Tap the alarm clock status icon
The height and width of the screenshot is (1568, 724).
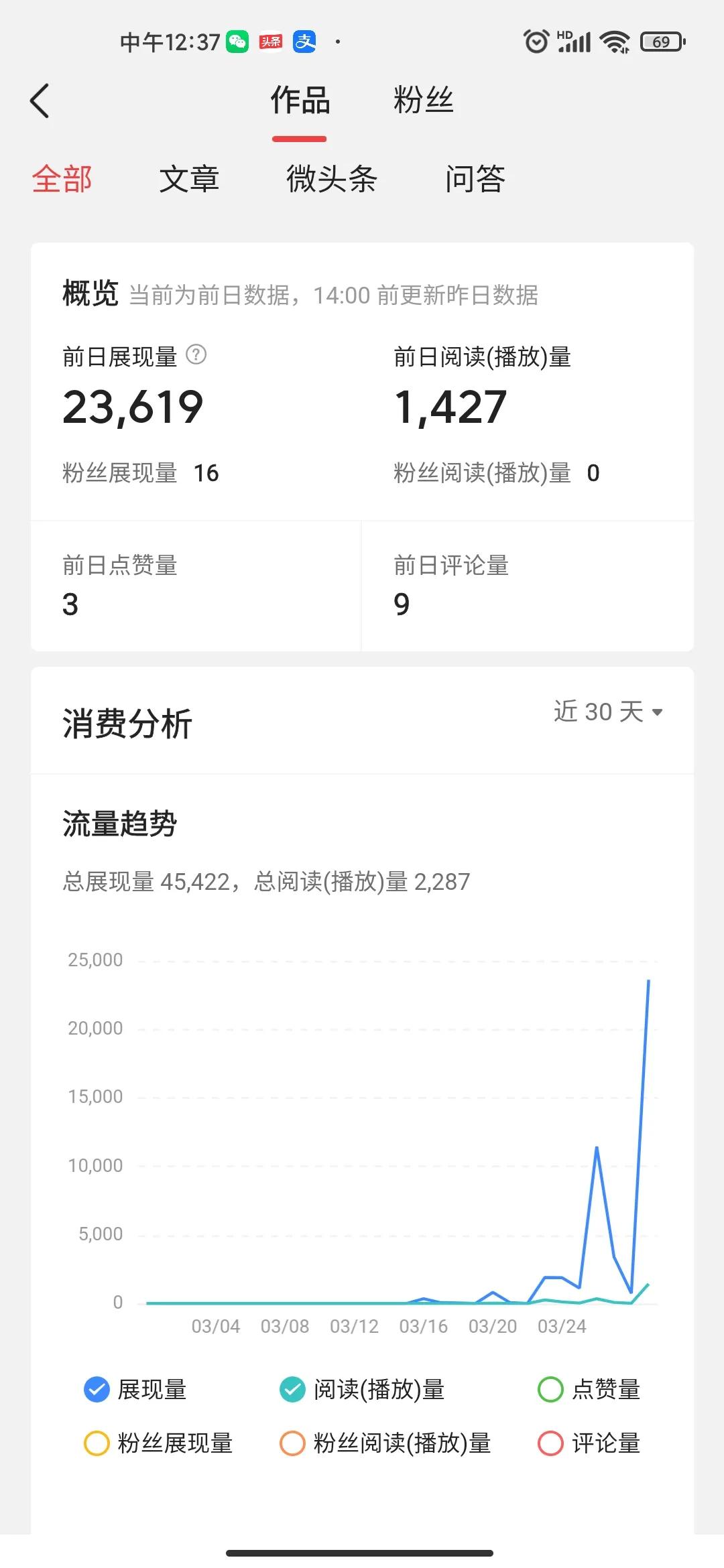coord(536,42)
